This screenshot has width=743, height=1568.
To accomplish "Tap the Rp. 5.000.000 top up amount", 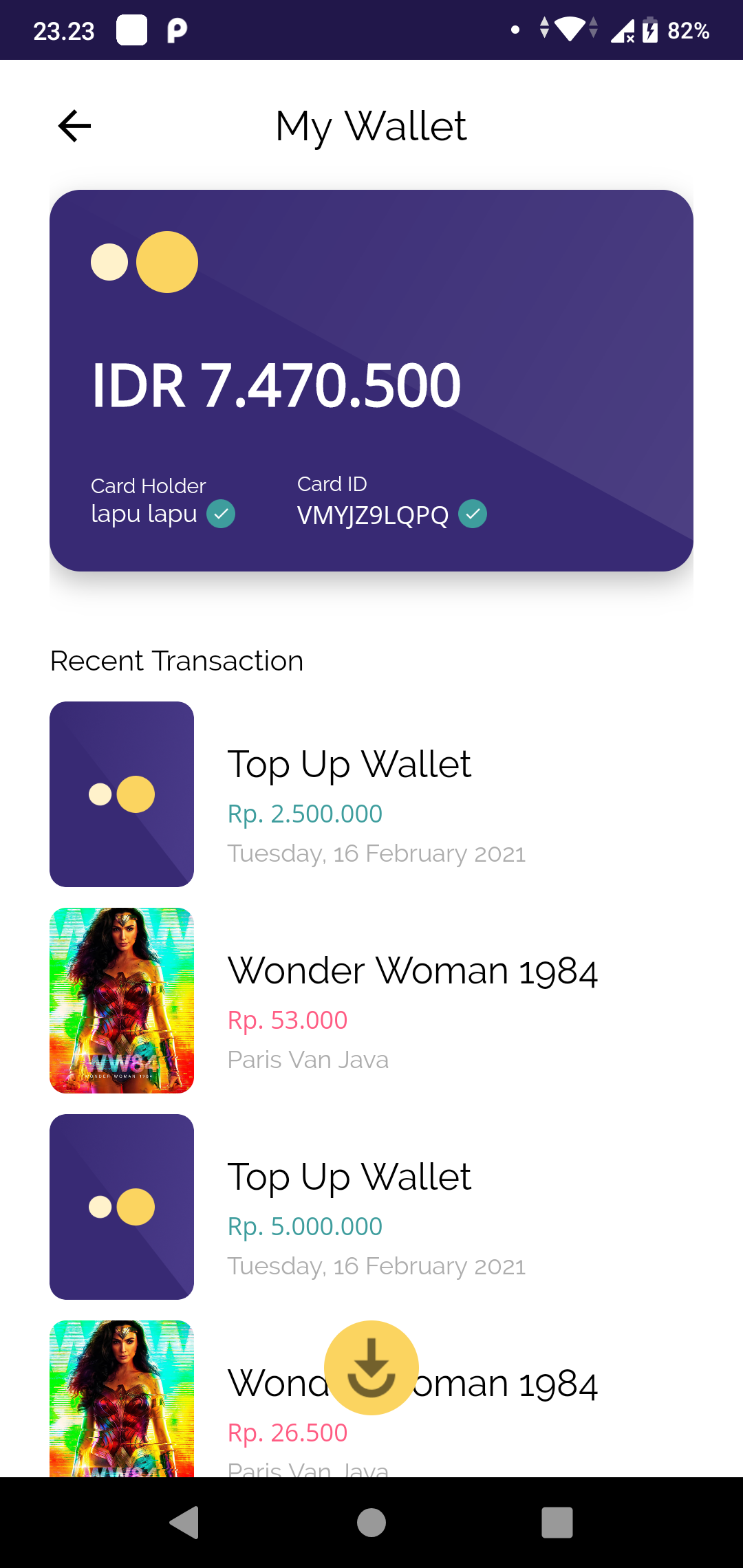I will [x=305, y=1226].
